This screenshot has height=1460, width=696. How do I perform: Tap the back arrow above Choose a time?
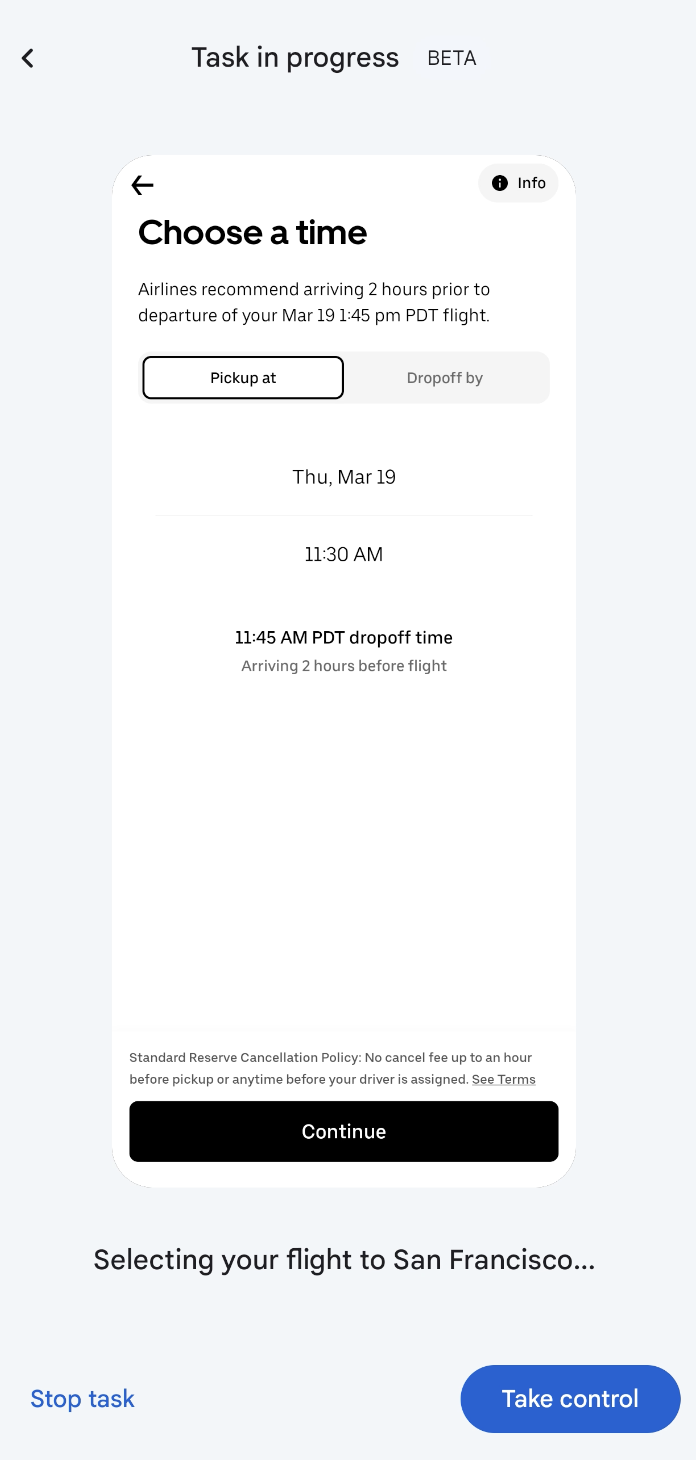coord(143,185)
